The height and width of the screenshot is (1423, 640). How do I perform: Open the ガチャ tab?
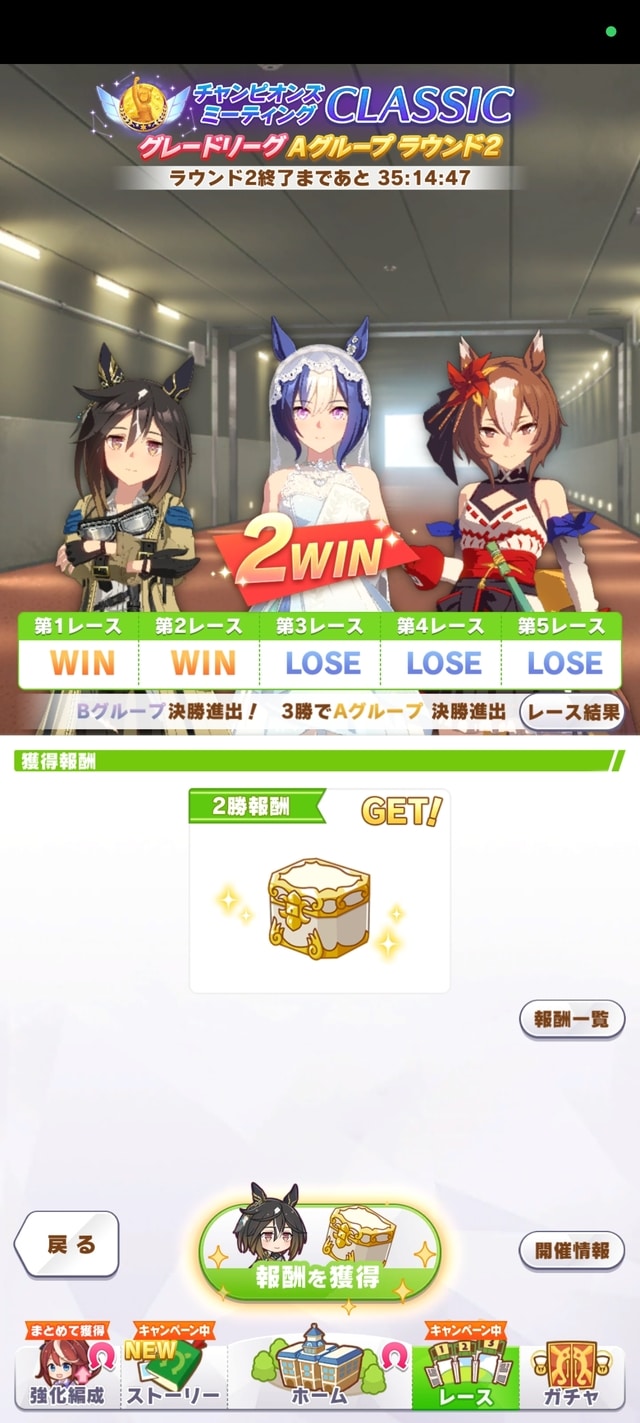coord(572,1377)
